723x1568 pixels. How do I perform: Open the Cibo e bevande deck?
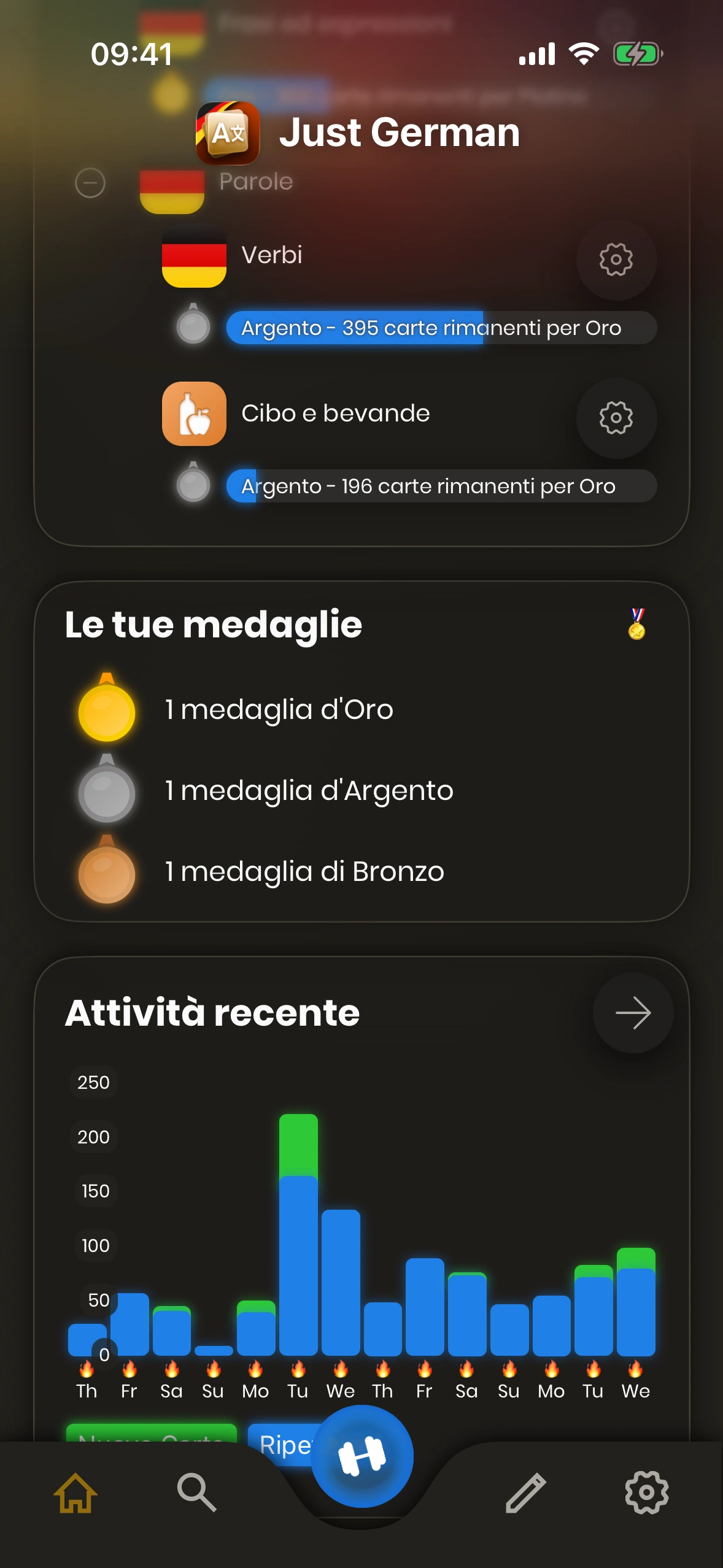coord(335,413)
